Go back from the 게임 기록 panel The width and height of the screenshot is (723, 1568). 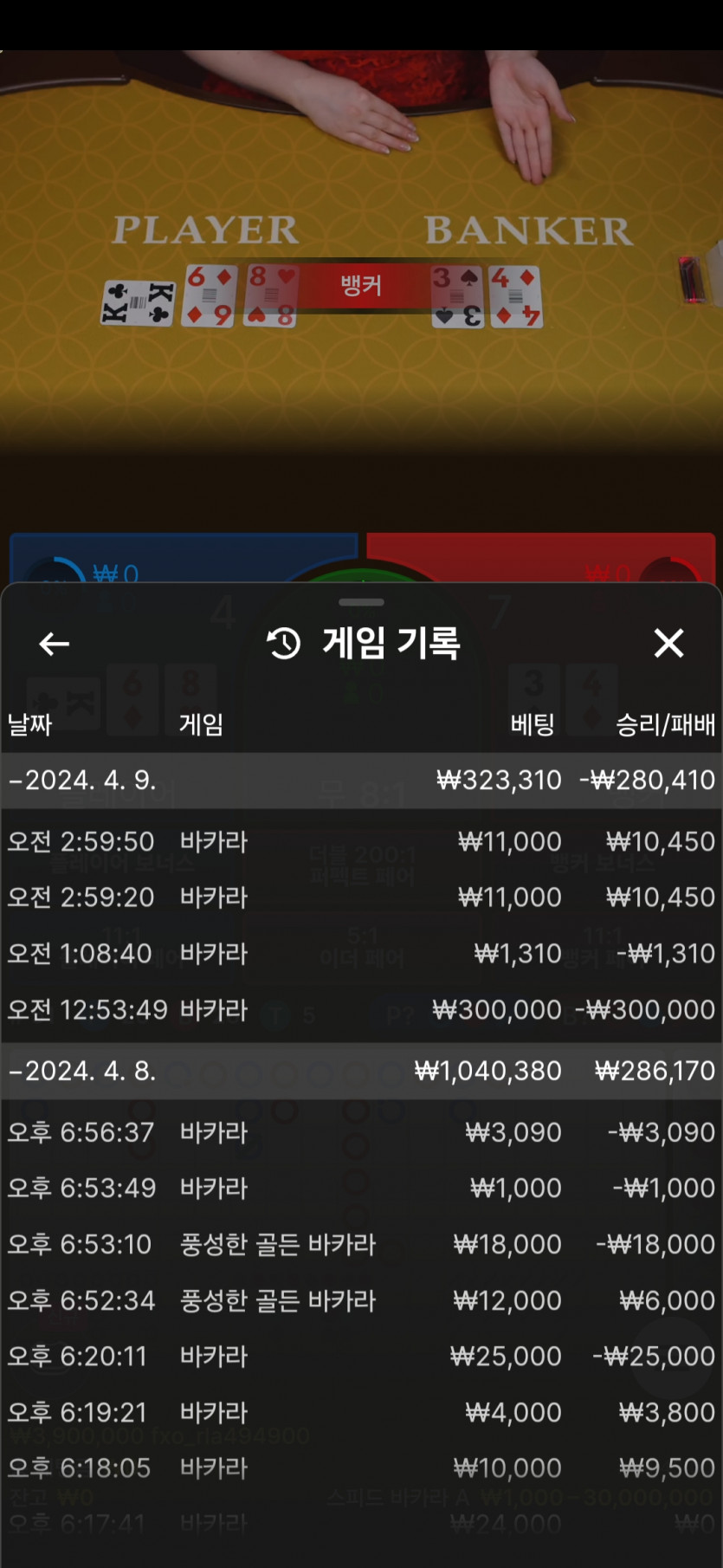[54, 644]
